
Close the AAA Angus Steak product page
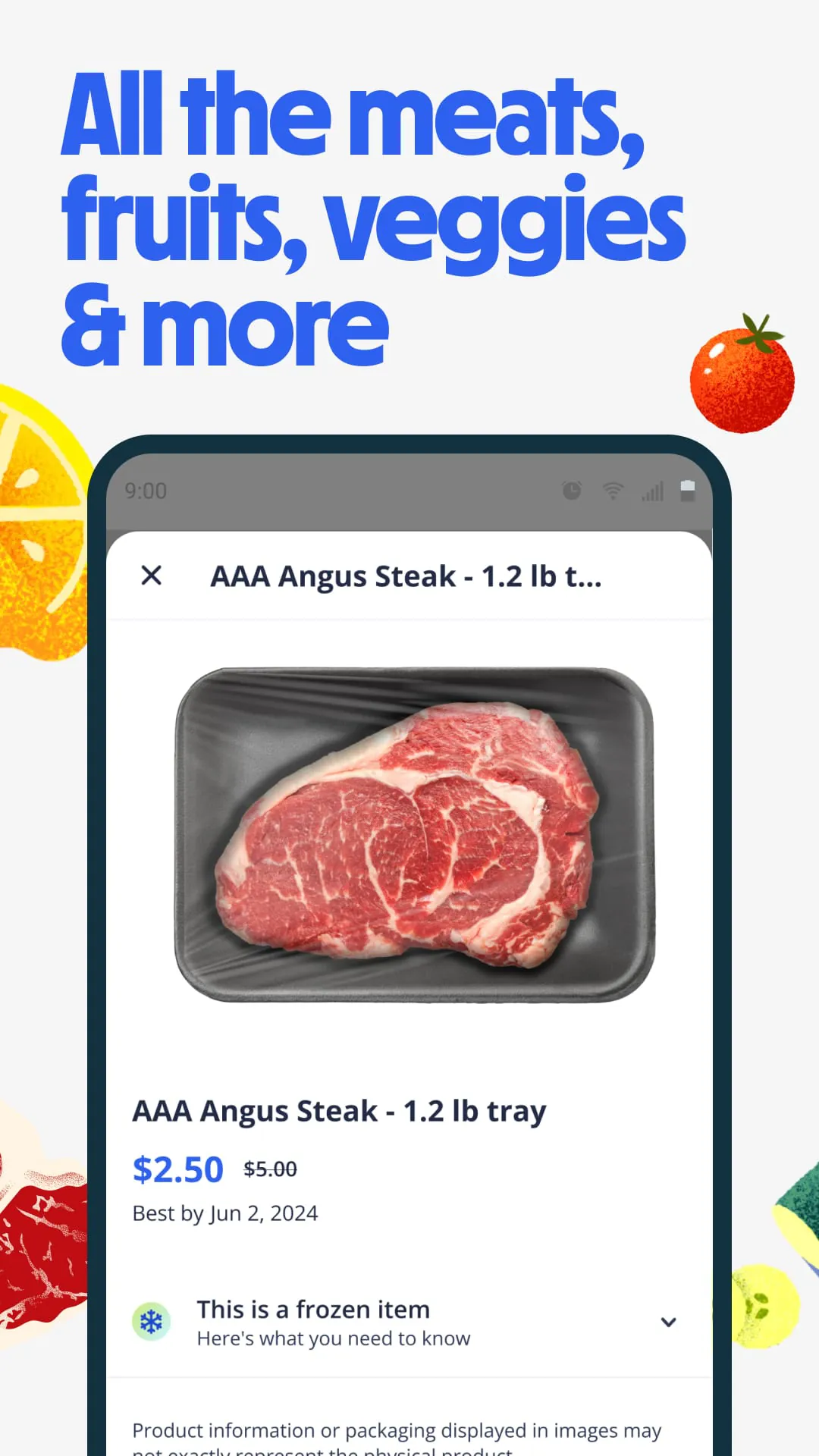(152, 576)
